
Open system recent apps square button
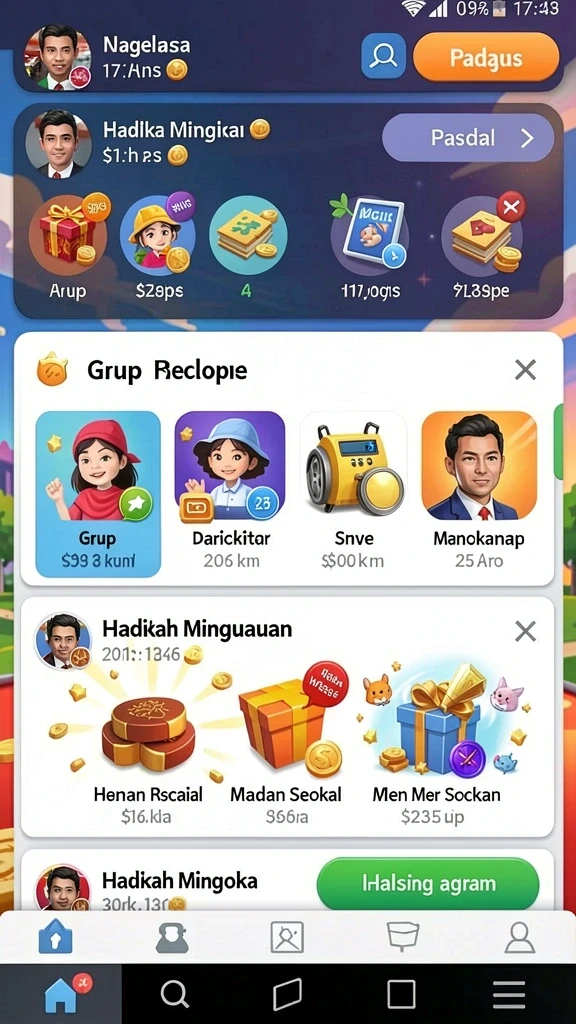pos(401,995)
